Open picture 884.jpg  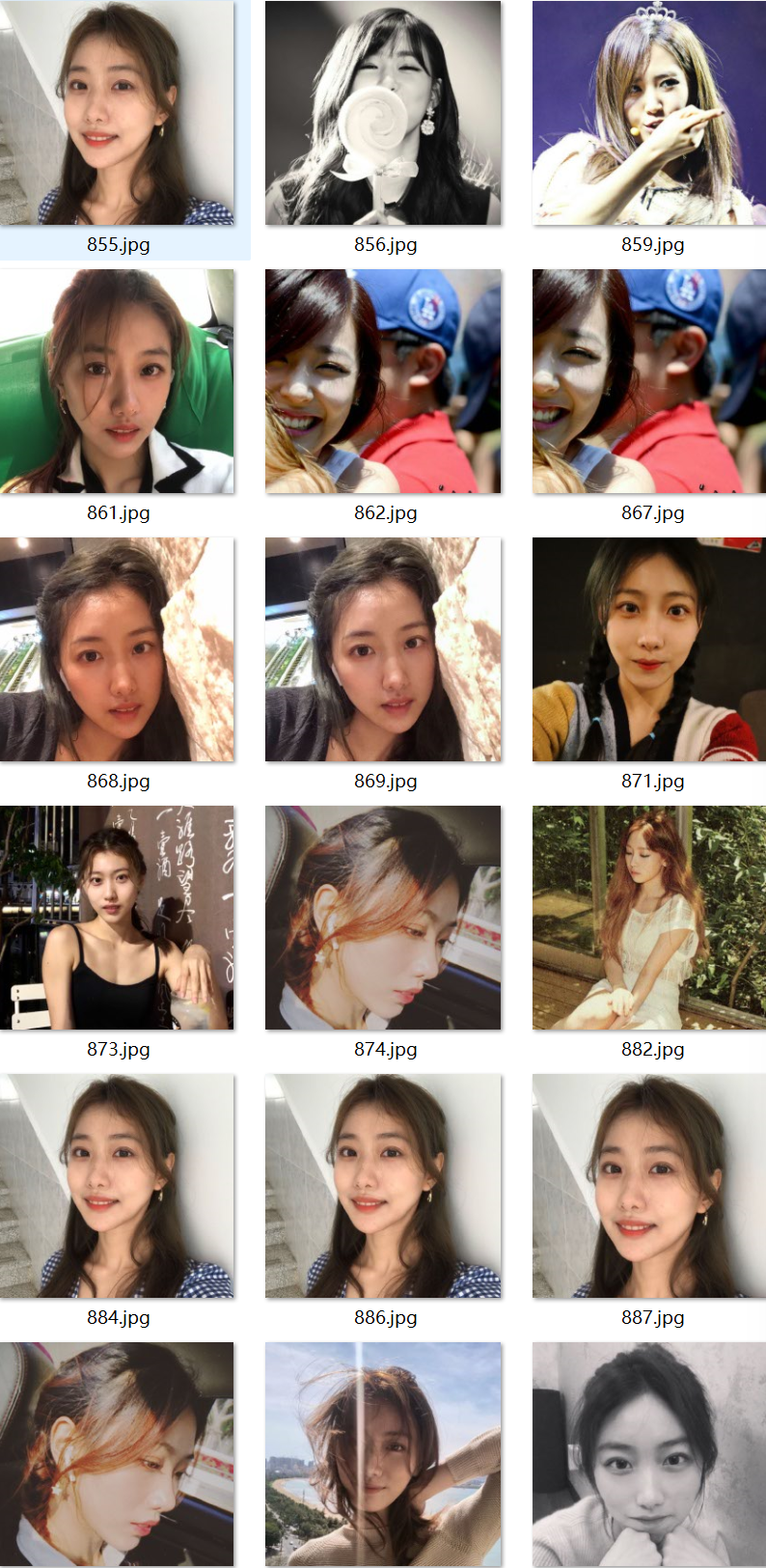tap(117, 1186)
